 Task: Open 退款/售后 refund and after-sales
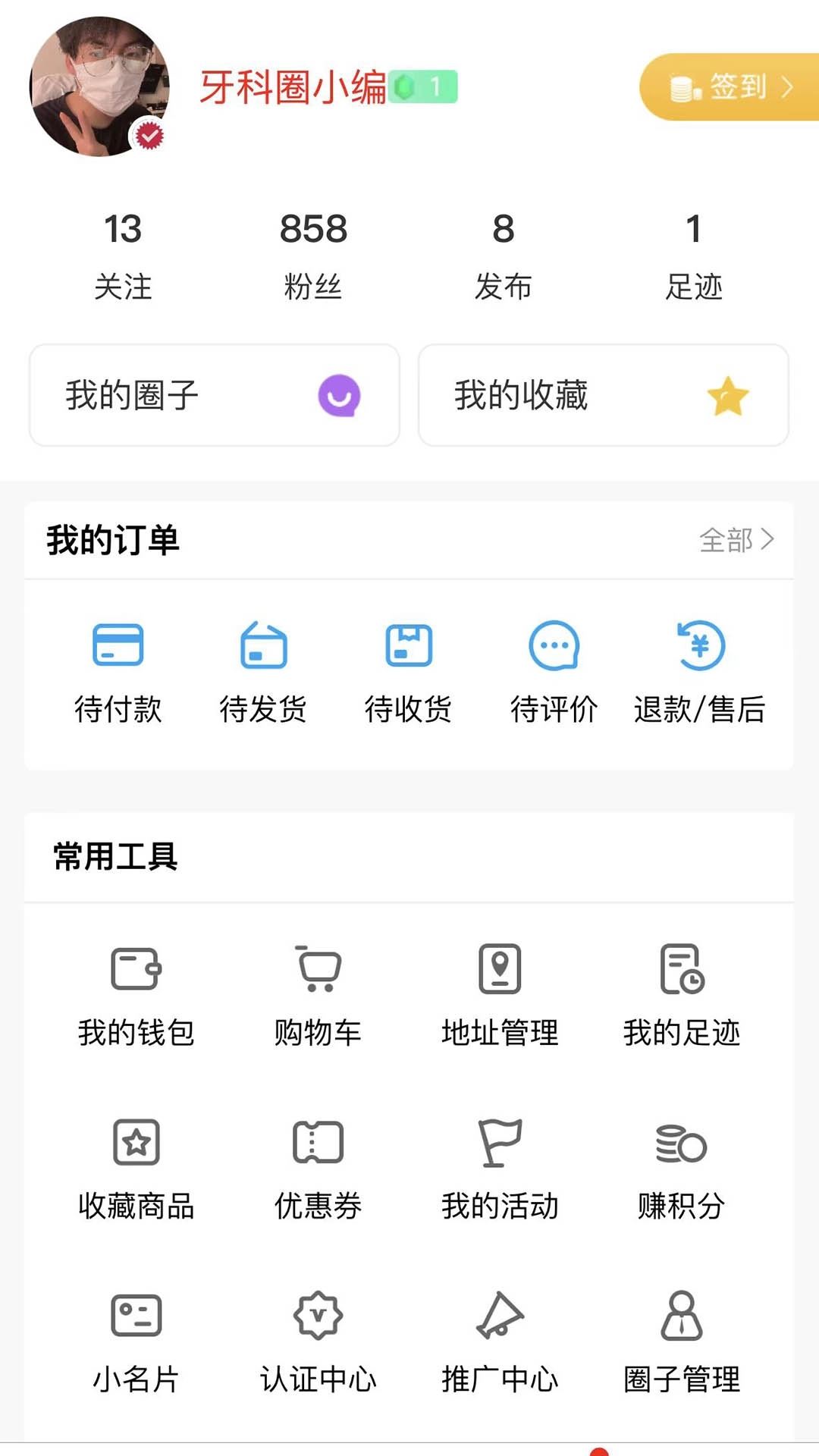click(699, 671)
